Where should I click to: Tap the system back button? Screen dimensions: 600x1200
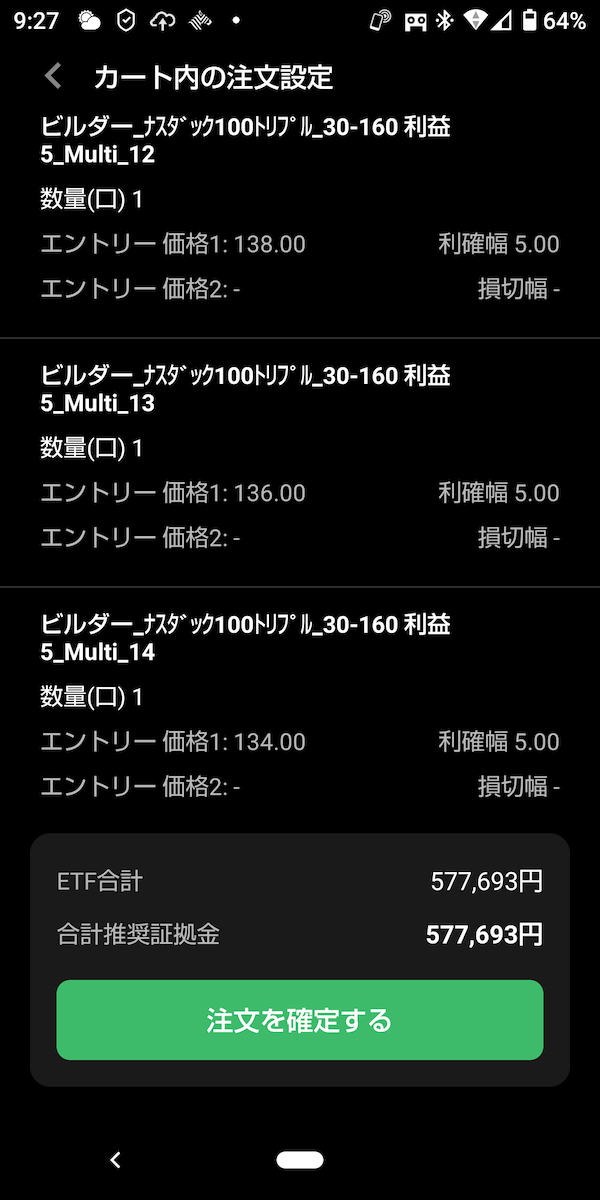tap(115, 1160)
